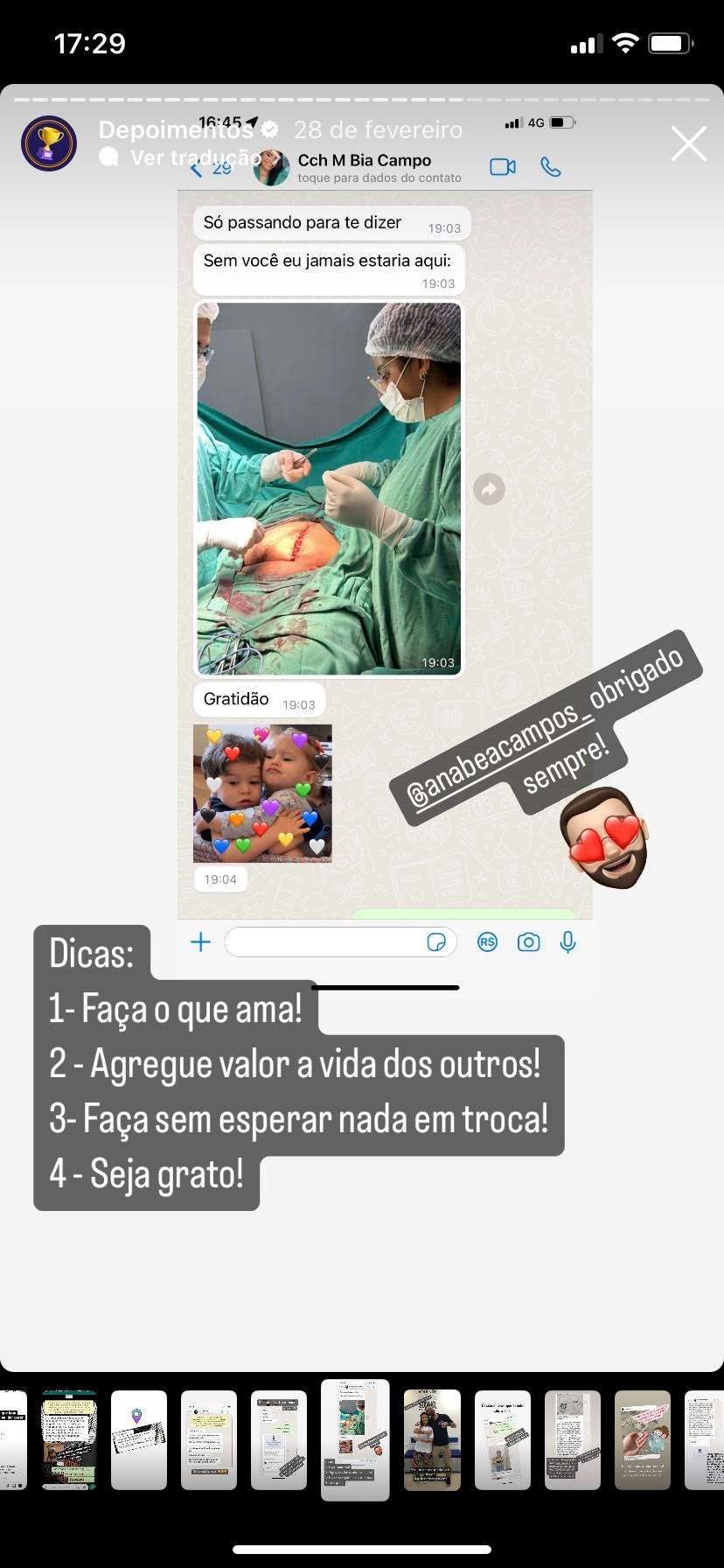
Task: Open the Depoimentos profile picture
Action: [49, 143]
